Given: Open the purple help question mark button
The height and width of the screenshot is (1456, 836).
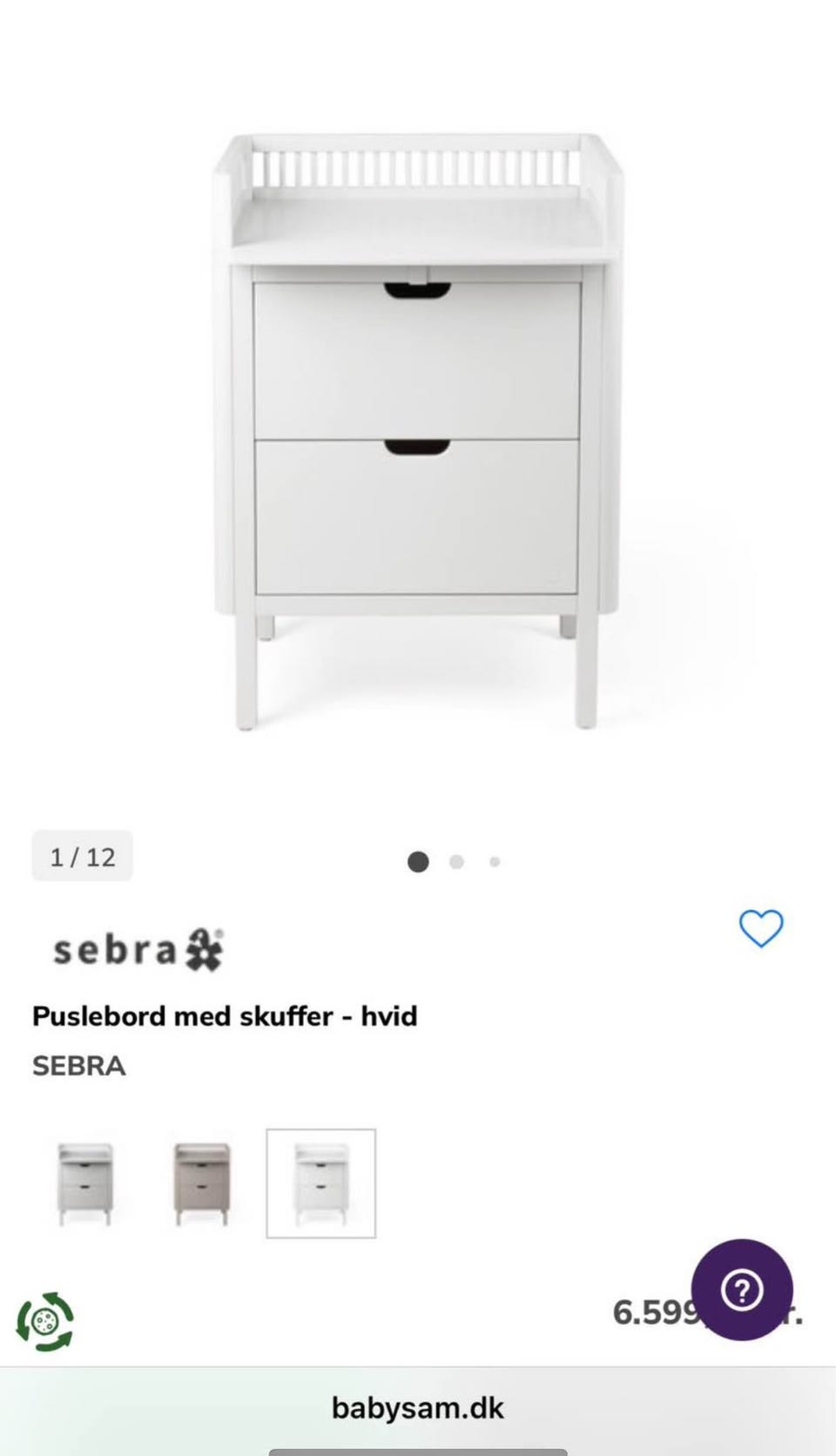Looking at the screenshot, I should point(742,1290).
